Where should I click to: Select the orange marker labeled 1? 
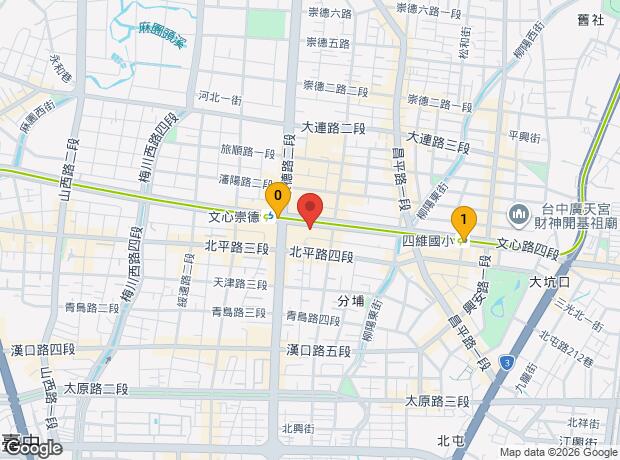pyautogui.click(x=464, y=223)
